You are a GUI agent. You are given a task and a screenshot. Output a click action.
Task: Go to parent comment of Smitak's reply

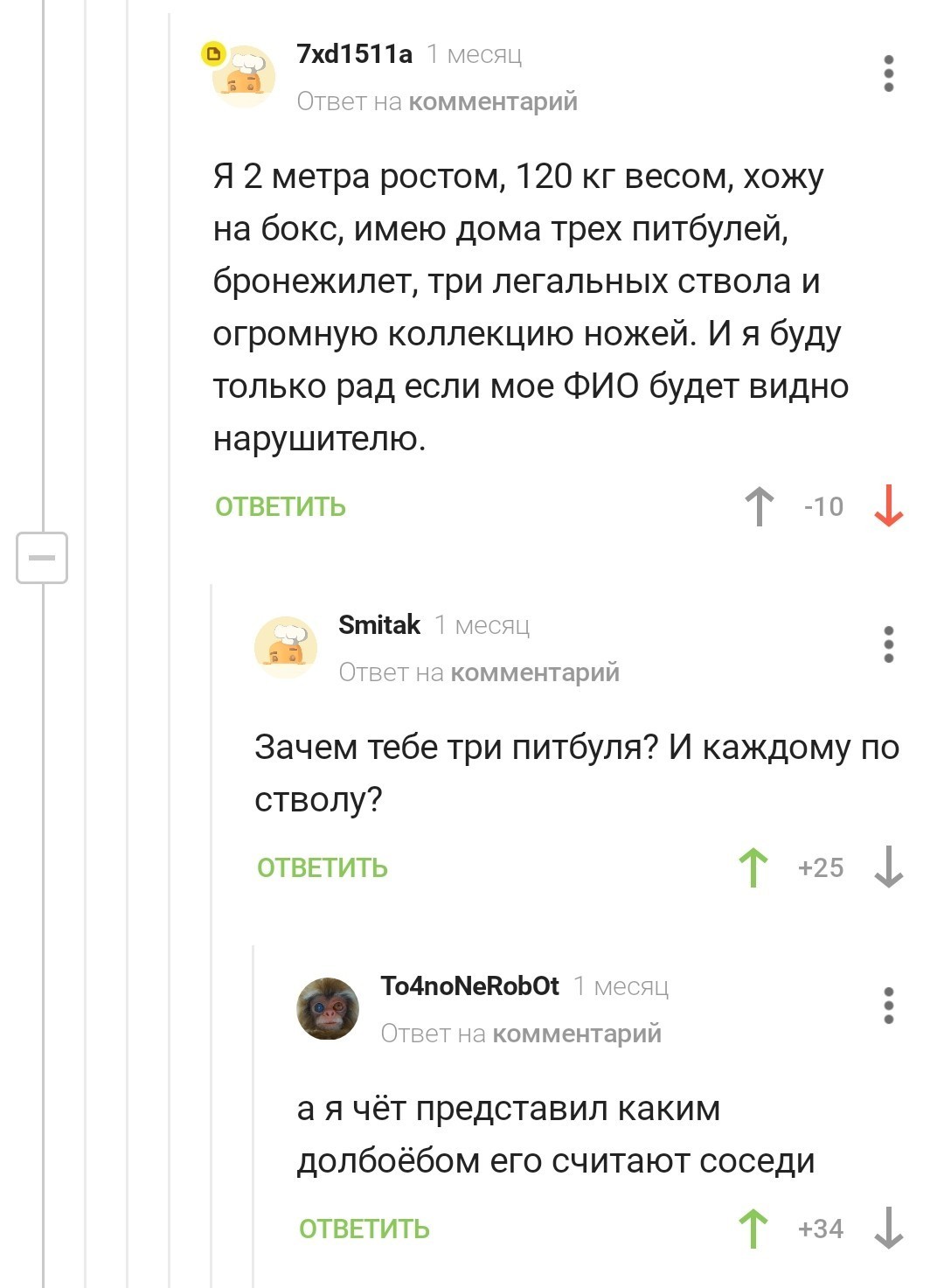click(x=534, y=672)
